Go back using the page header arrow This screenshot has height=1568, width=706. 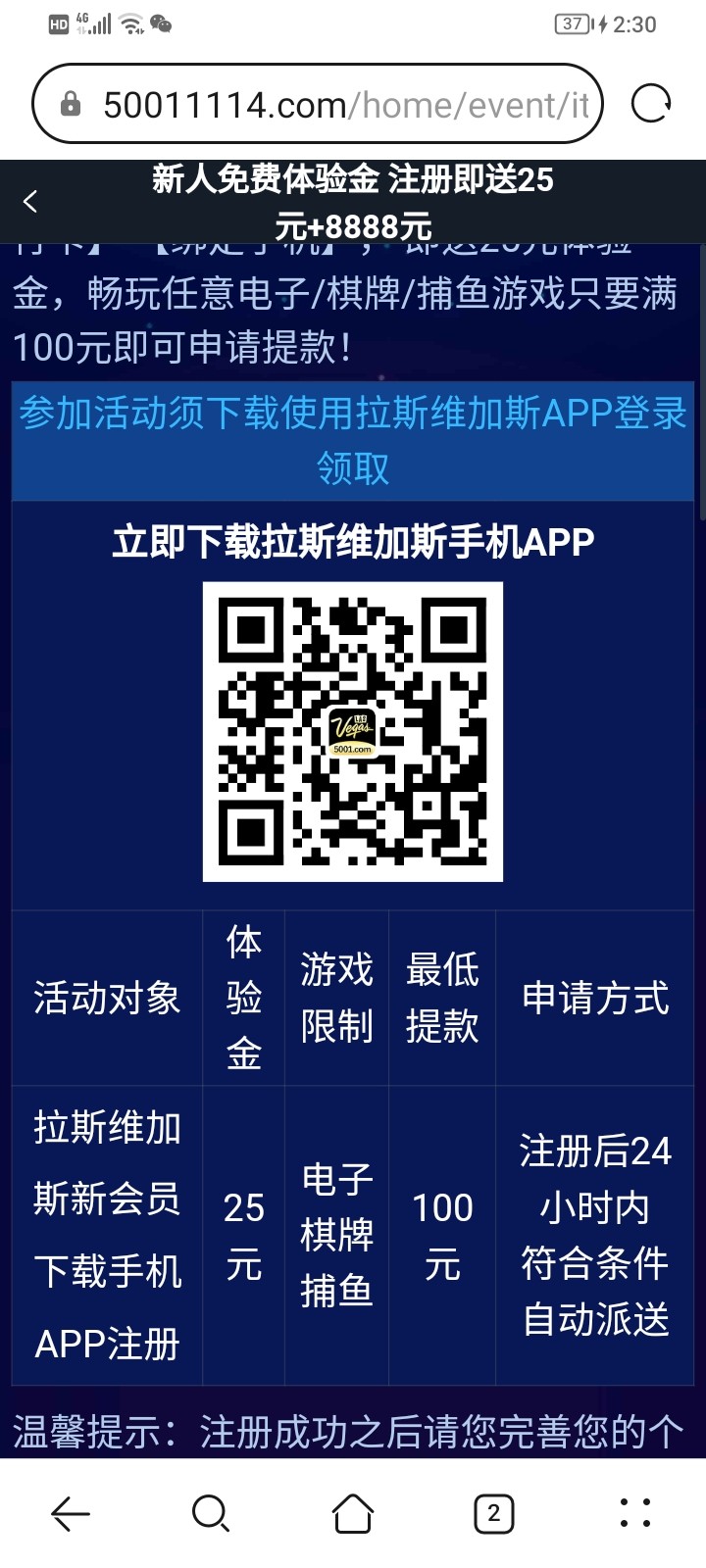tap(30, 202)
